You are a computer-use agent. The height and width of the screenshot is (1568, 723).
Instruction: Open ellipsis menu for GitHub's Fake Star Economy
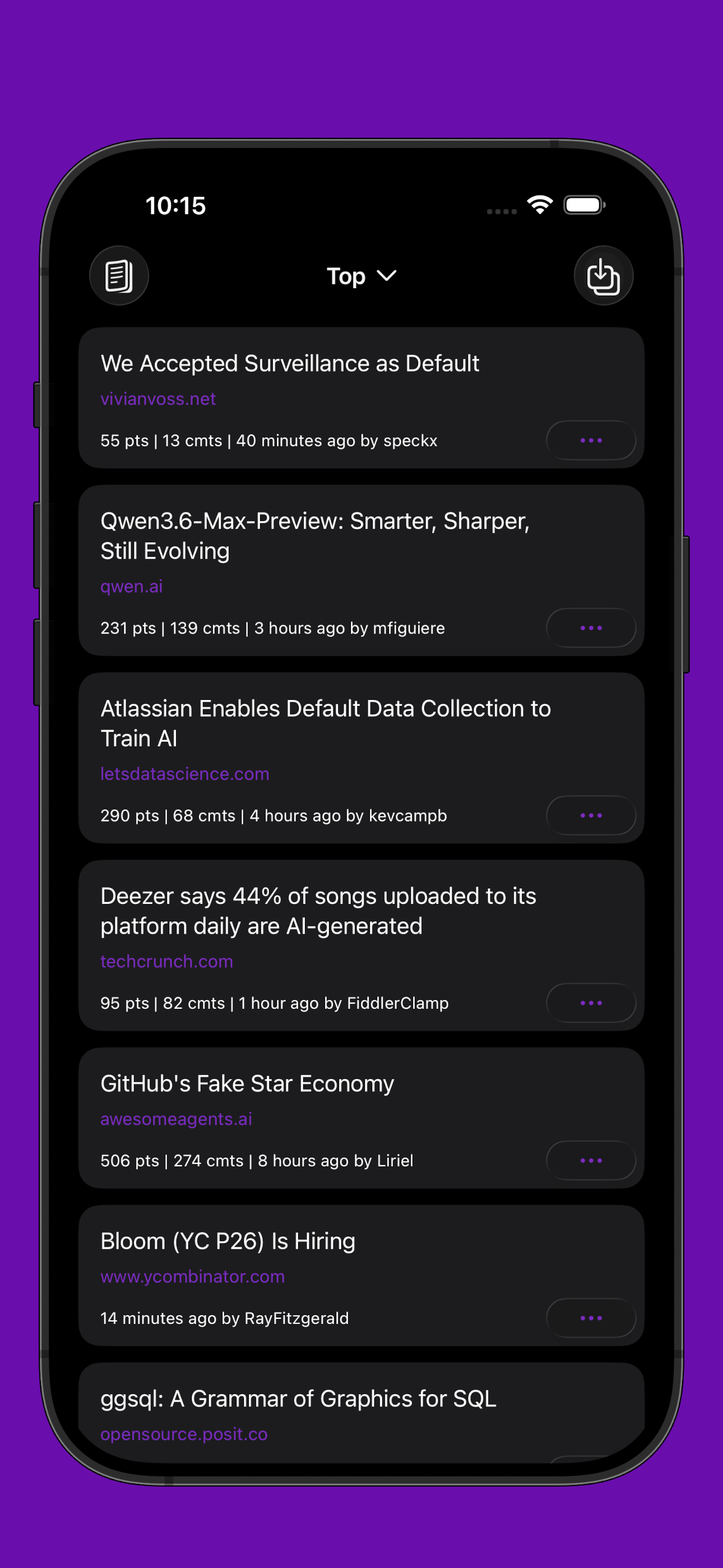point(590,1160)
